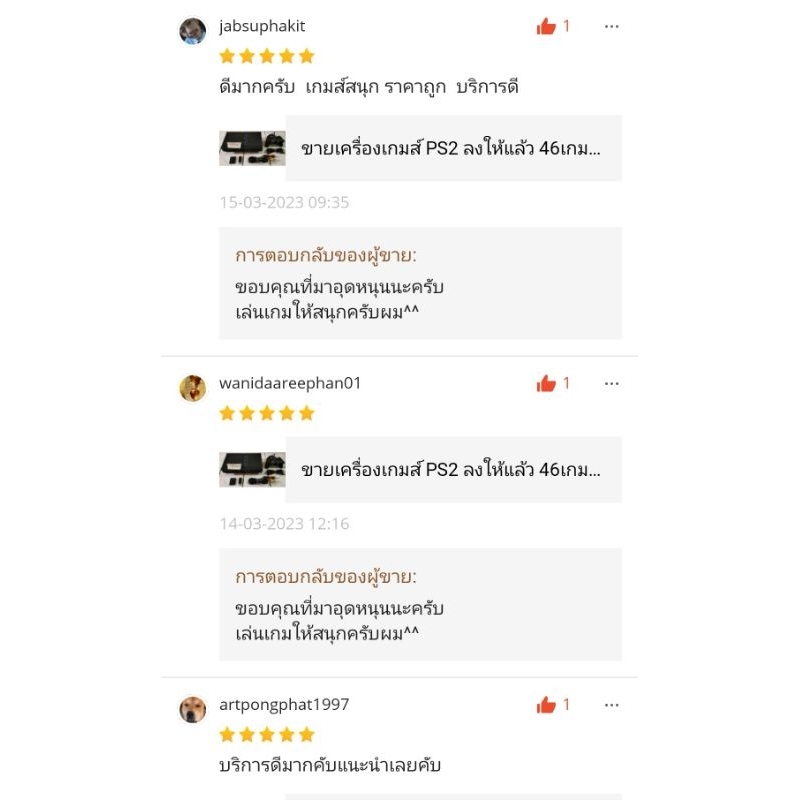Open more options on wanidaareephan01's review
This screenshot has height=800, width=800.
pyautogui.click(x=611, y=383)
